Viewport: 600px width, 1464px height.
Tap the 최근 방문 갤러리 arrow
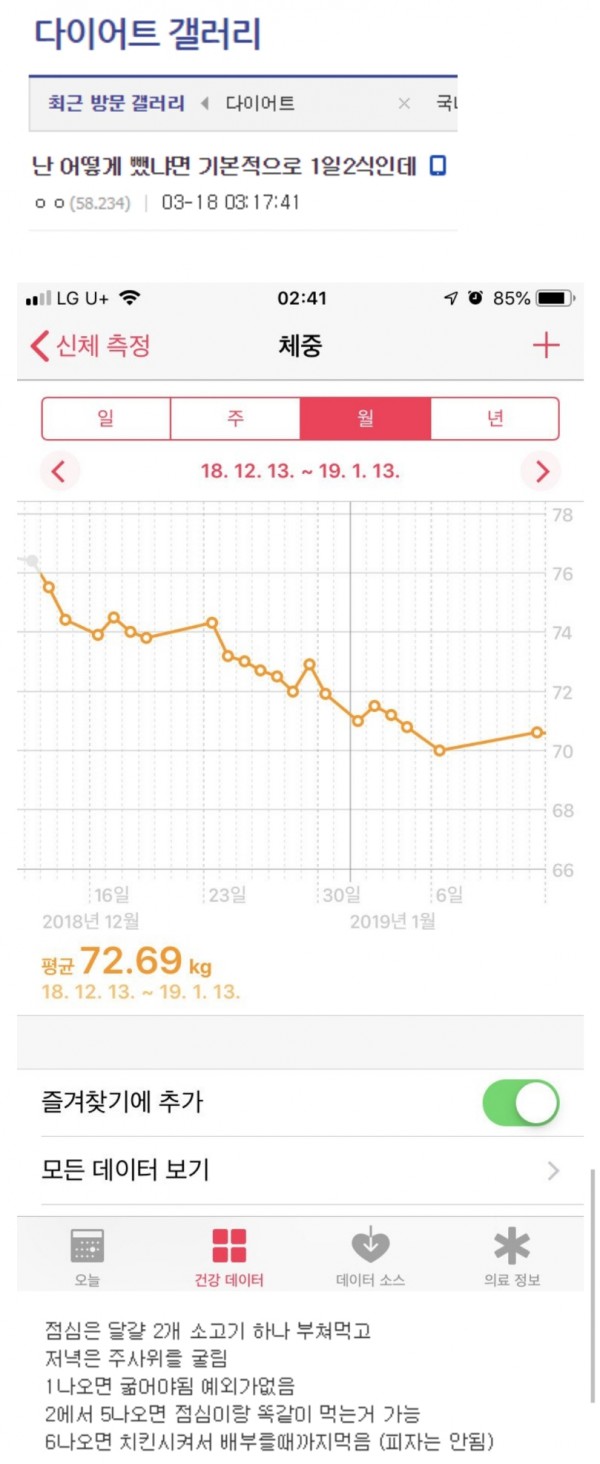tap(205, 104)
